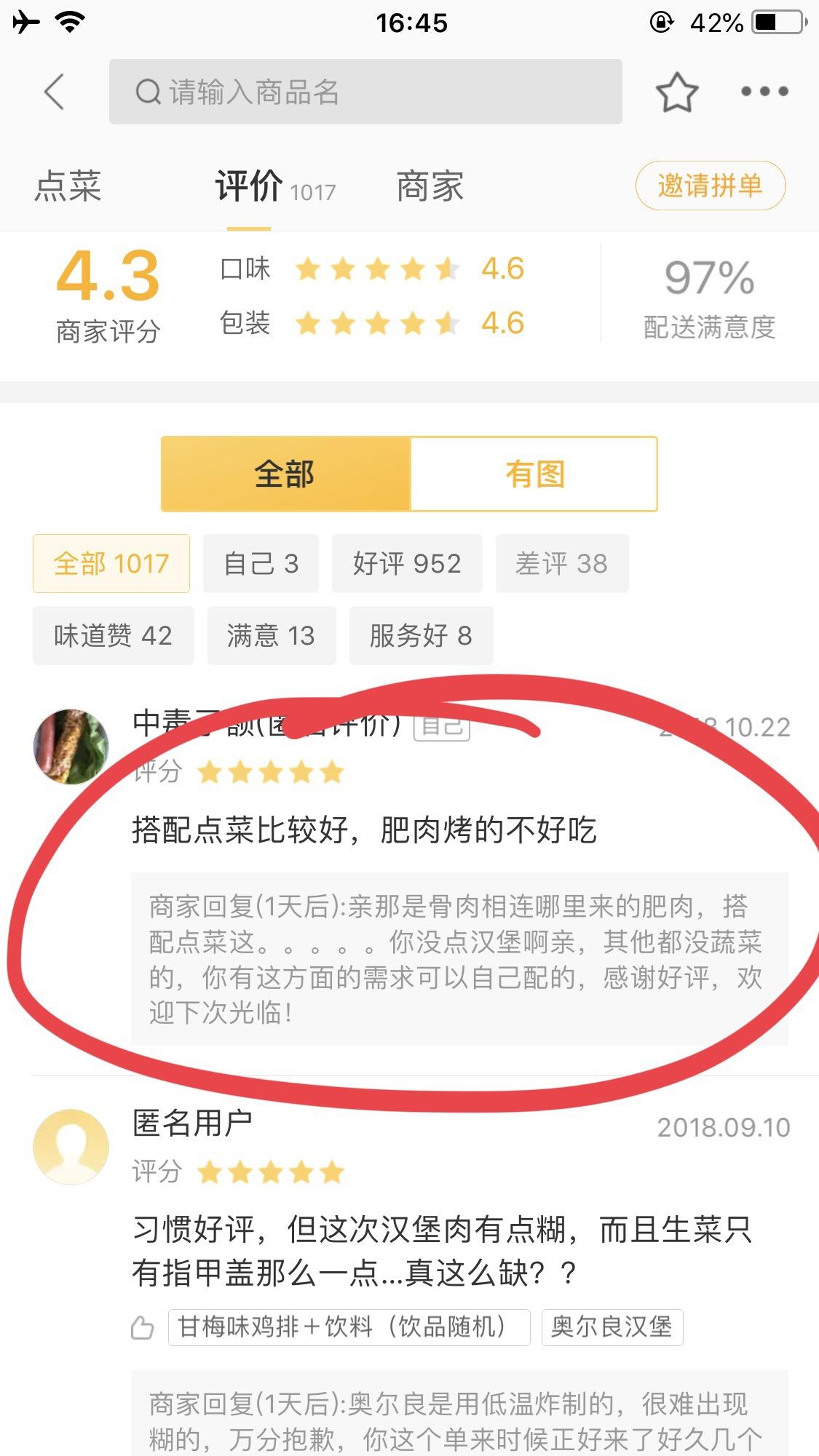Open the 奥尔良汉堡 dish tag
The image size is (819, 1456).
point(612,1326)
